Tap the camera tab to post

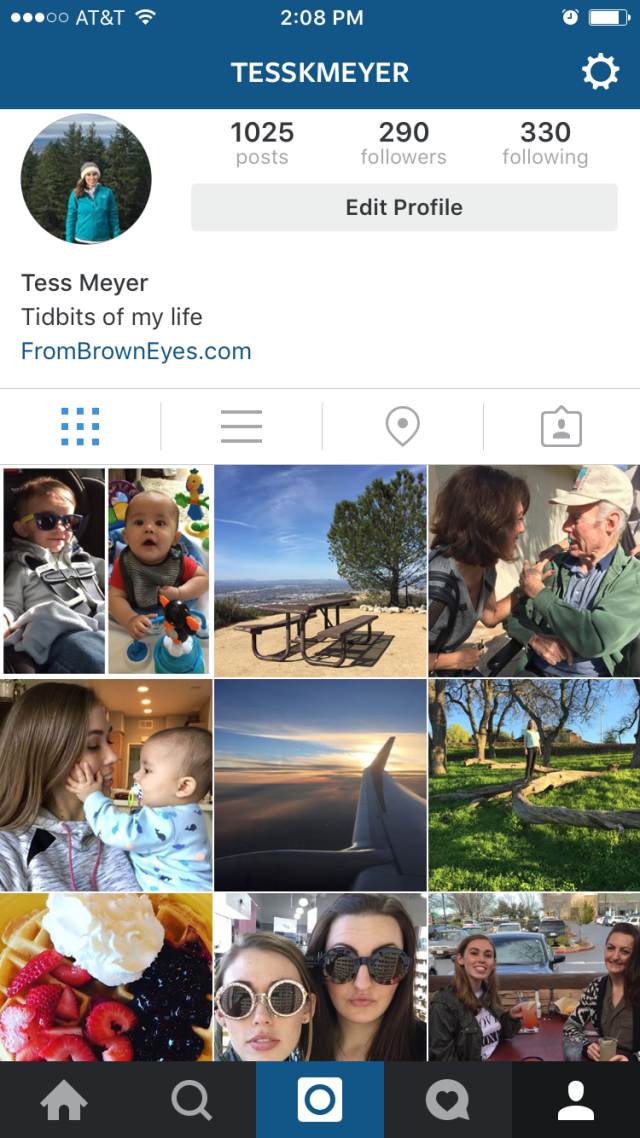pyautogui.click(x=320, y=1101)
